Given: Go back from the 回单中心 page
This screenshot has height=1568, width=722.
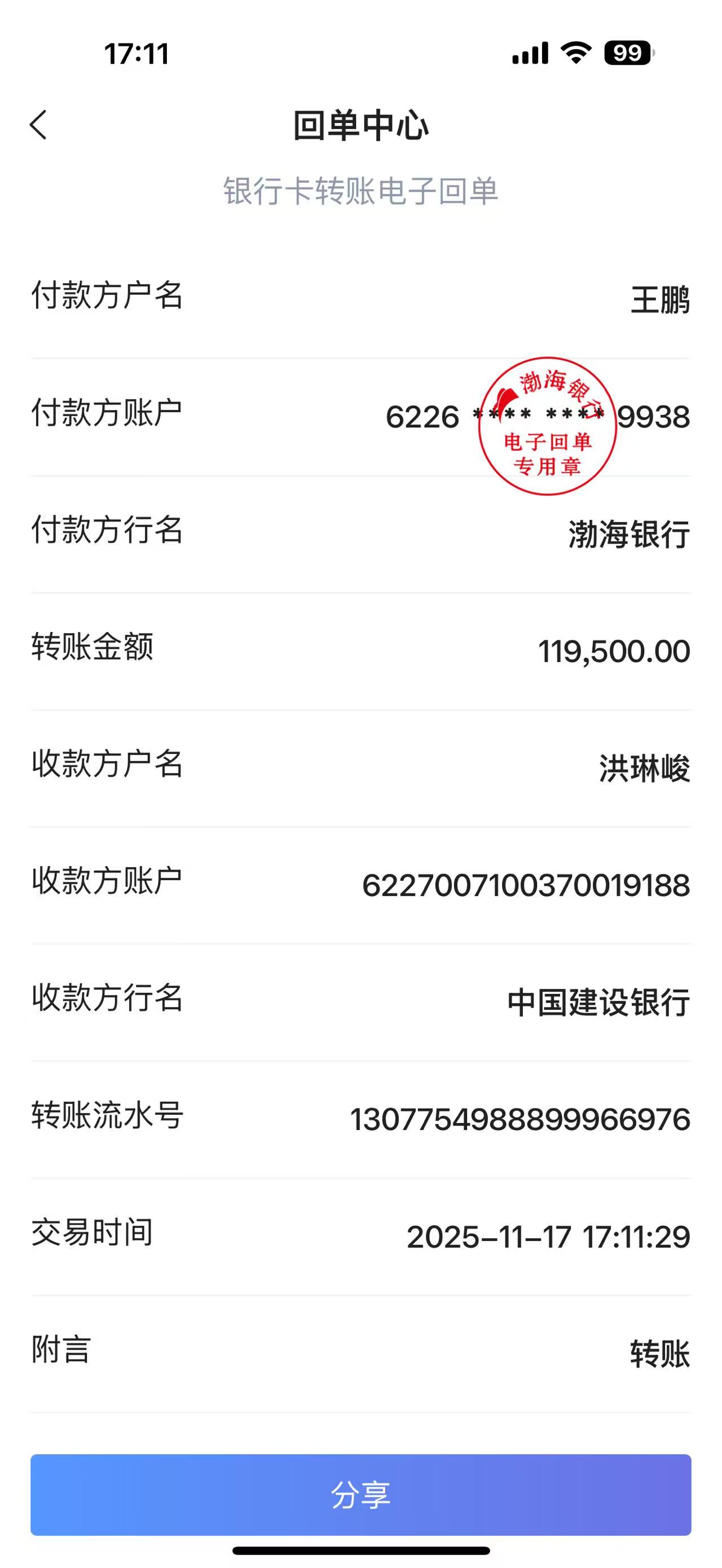Looking at the screenshot, I should pyautogui.click(x=38, y=125).
